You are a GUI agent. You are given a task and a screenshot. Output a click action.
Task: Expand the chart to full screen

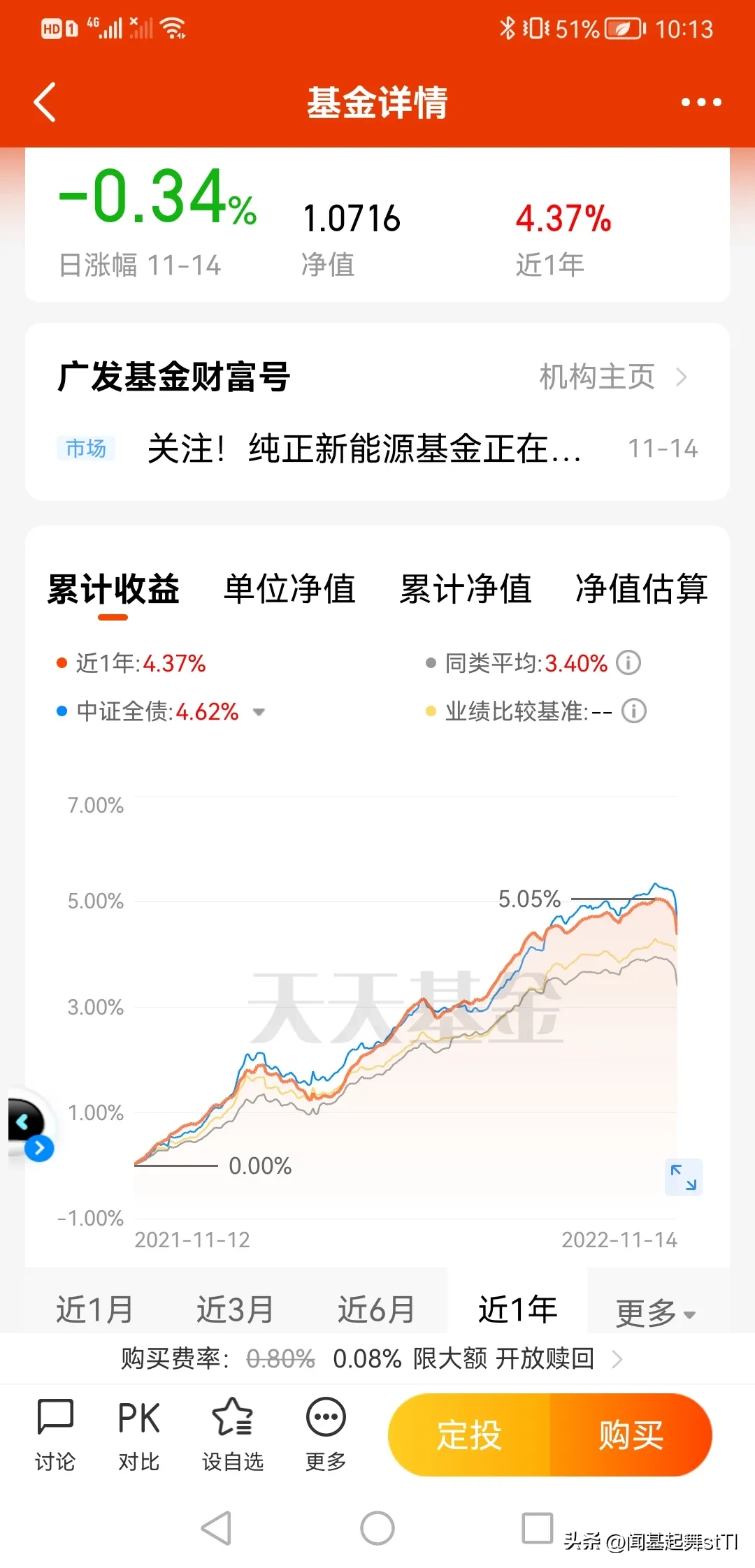click(x=684, y=1177)
